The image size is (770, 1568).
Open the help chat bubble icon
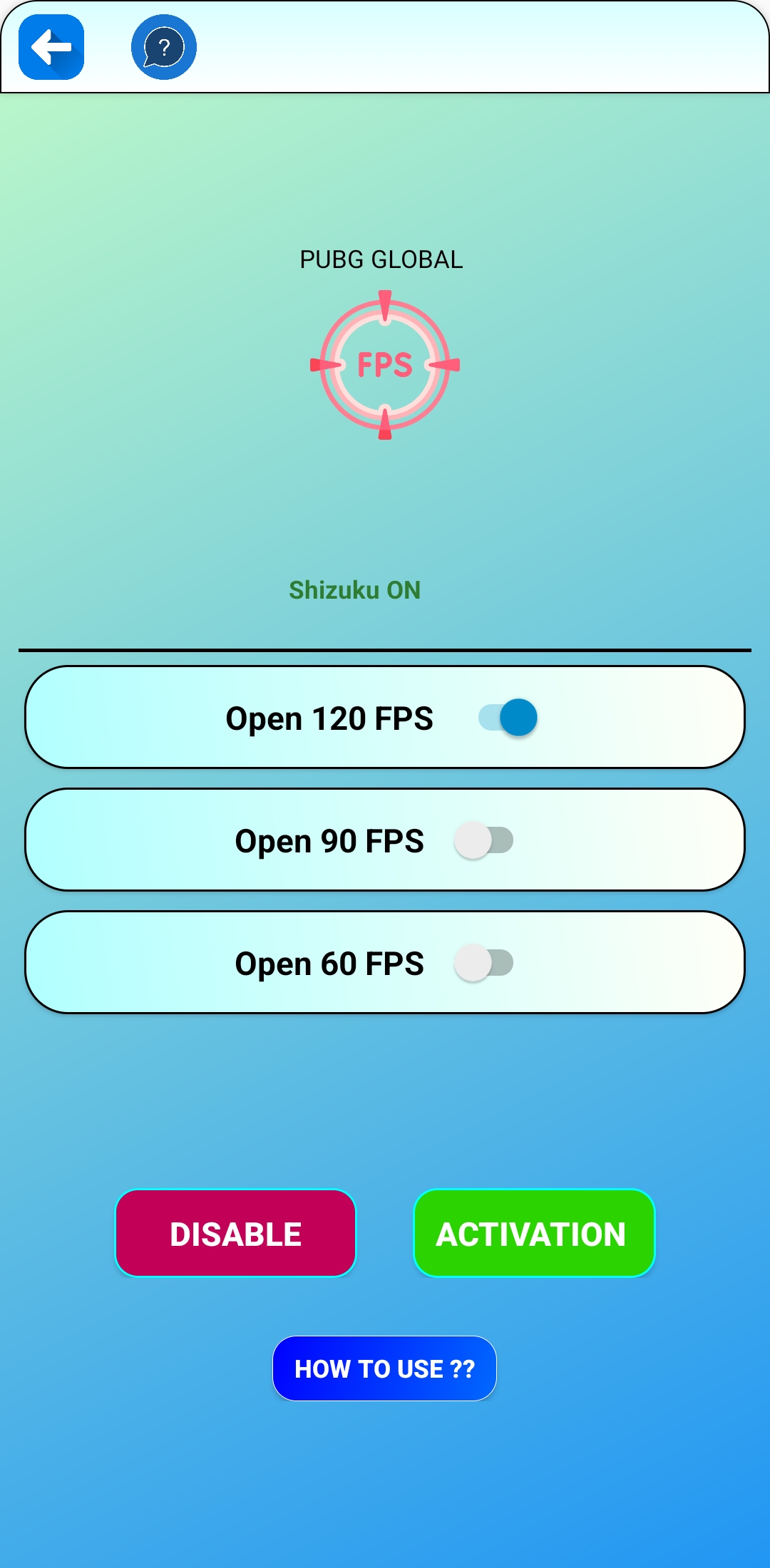pyautogui.click(x=164, y=47)
